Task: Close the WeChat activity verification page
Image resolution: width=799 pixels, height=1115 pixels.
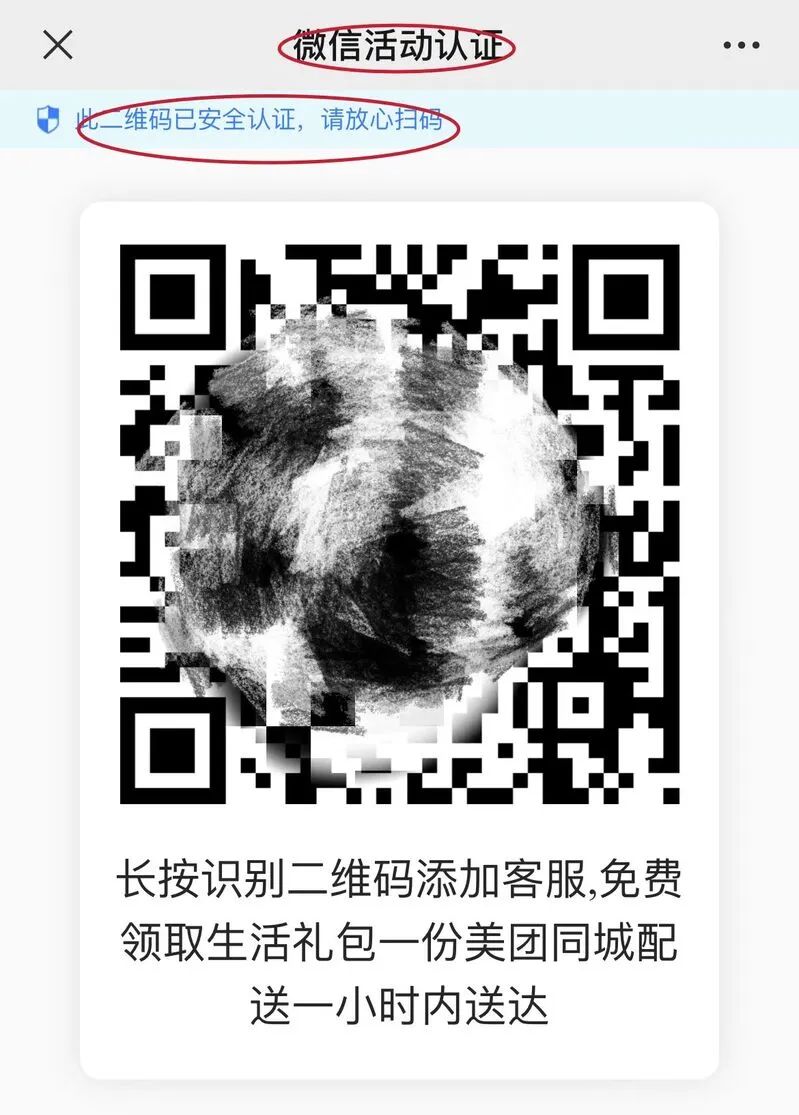Action: (58, 45)
